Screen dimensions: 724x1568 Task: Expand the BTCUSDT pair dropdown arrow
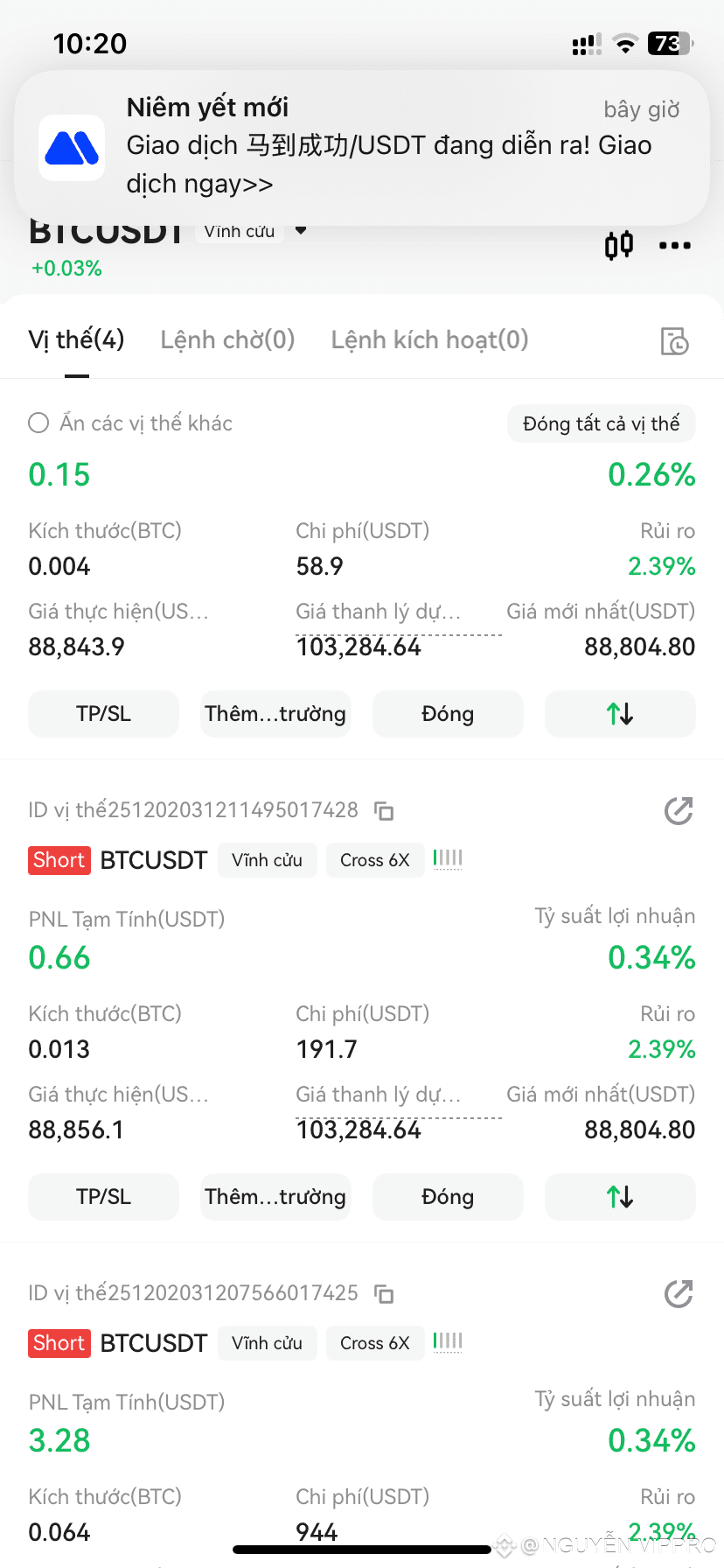[x=301, y=231]
